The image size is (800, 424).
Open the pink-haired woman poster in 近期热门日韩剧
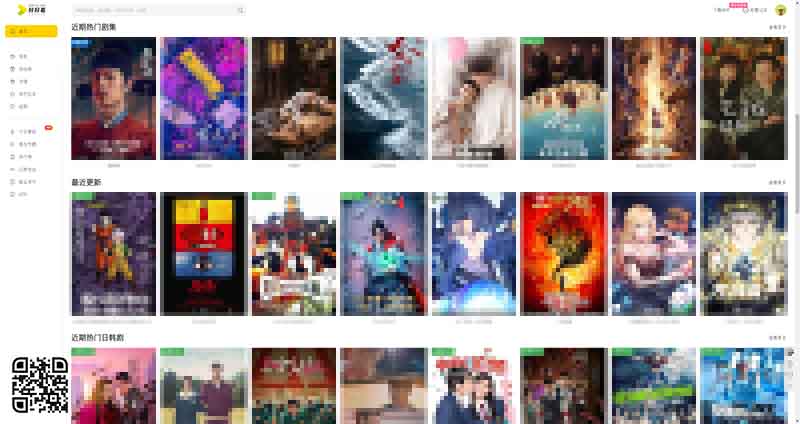coord(113,386)
